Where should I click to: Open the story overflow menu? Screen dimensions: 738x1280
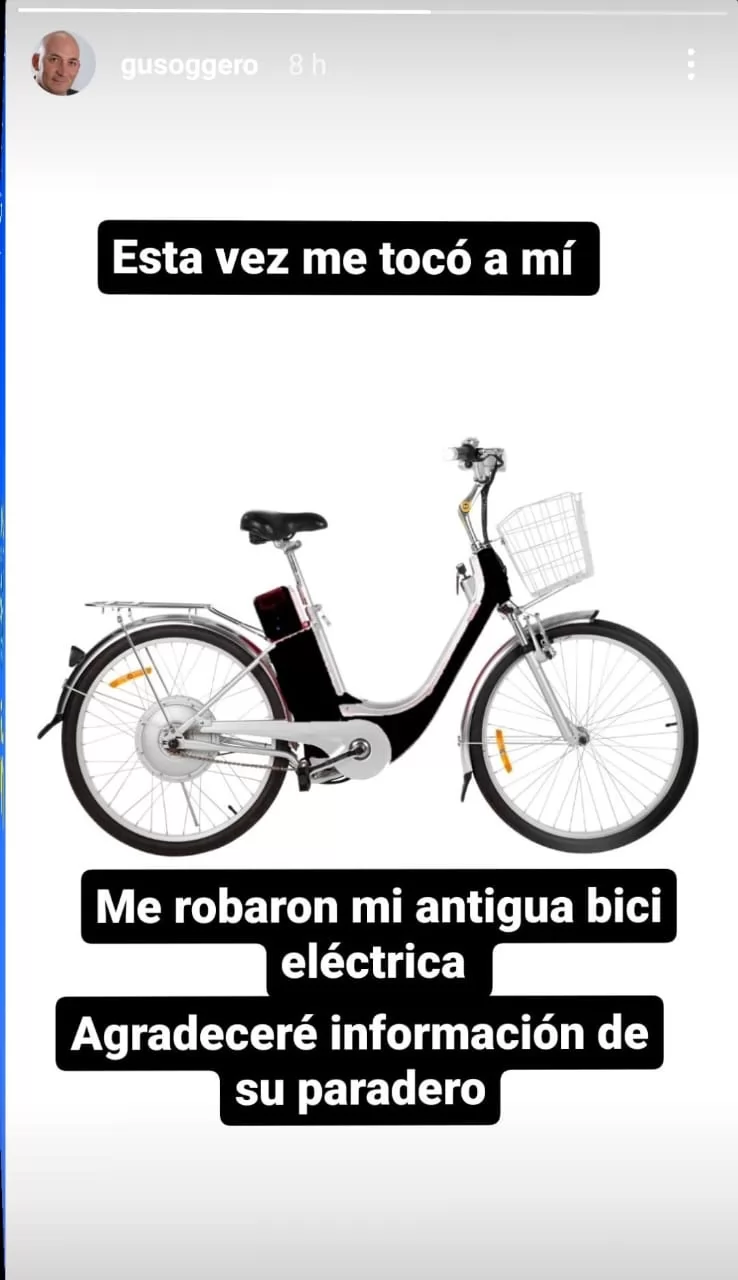pos(690,65)
